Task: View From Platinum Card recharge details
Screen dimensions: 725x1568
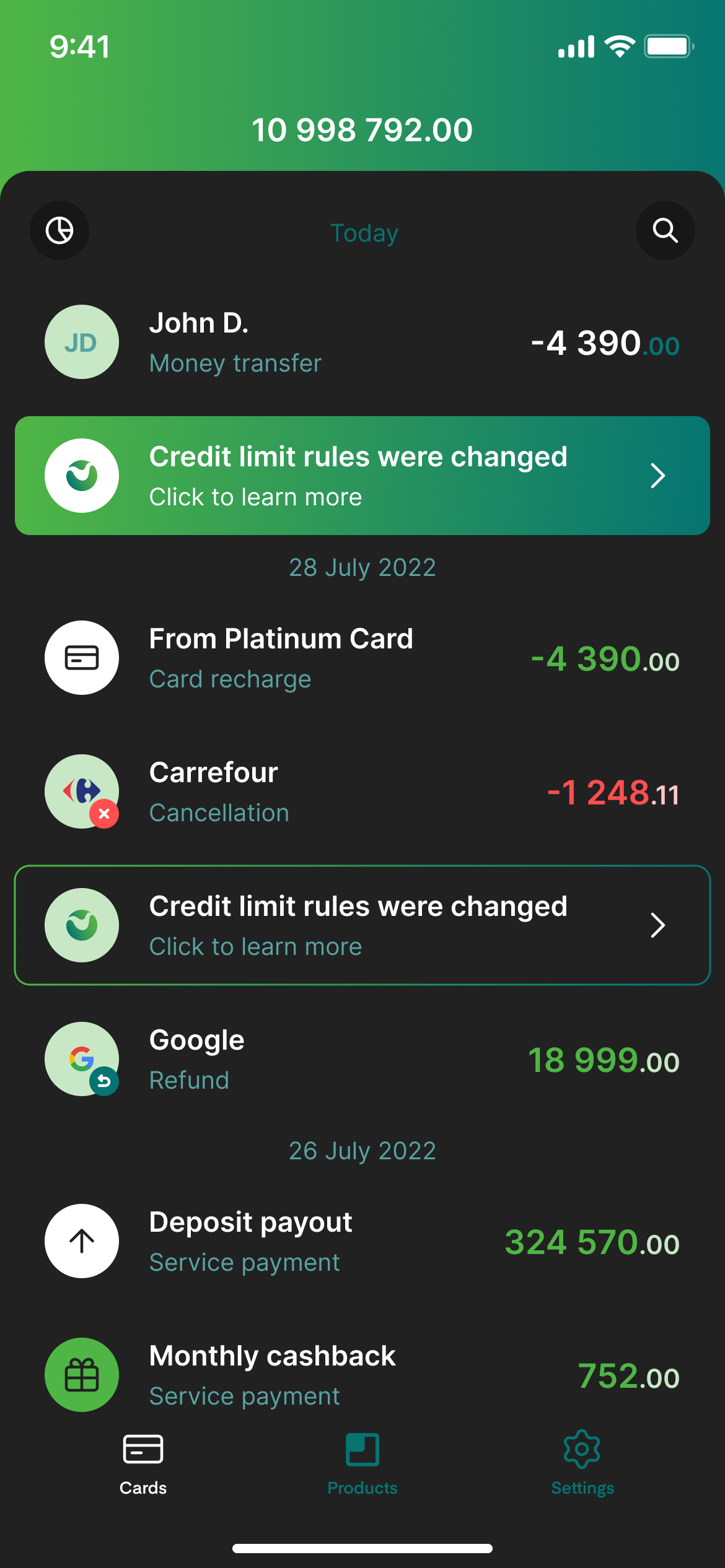Action: tap(362, 658)
